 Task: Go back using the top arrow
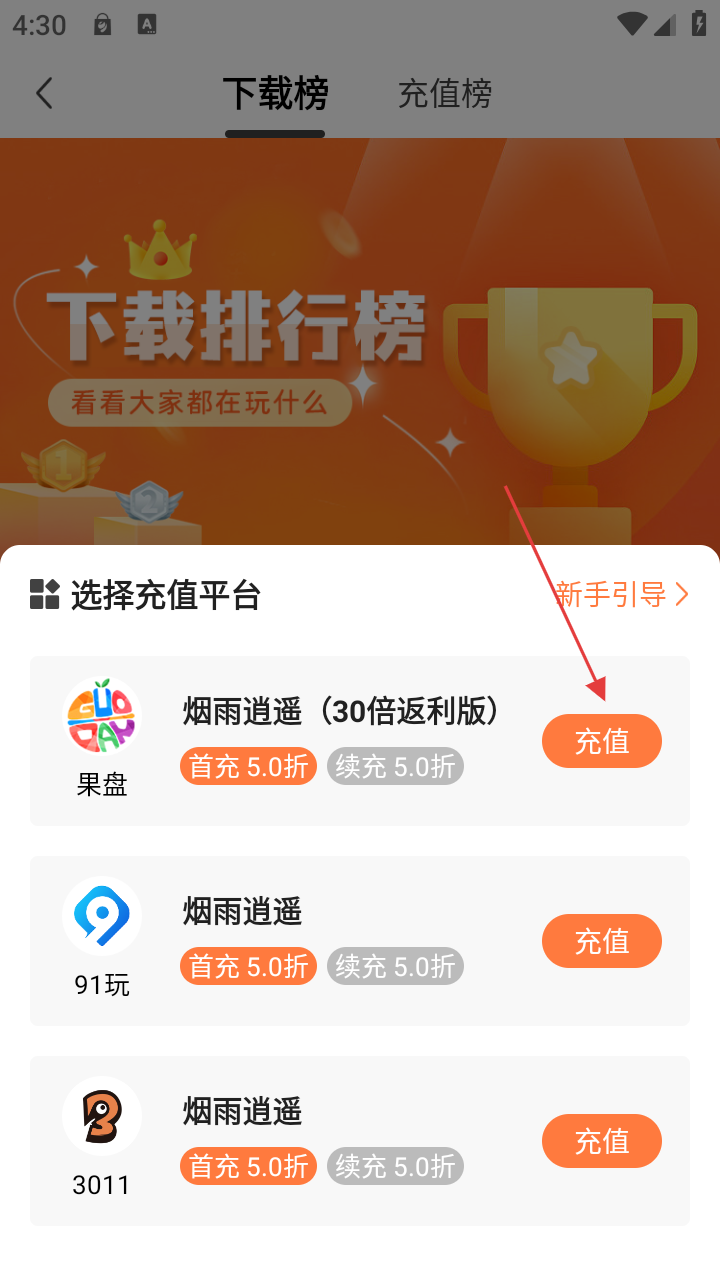tap(44, 94)
